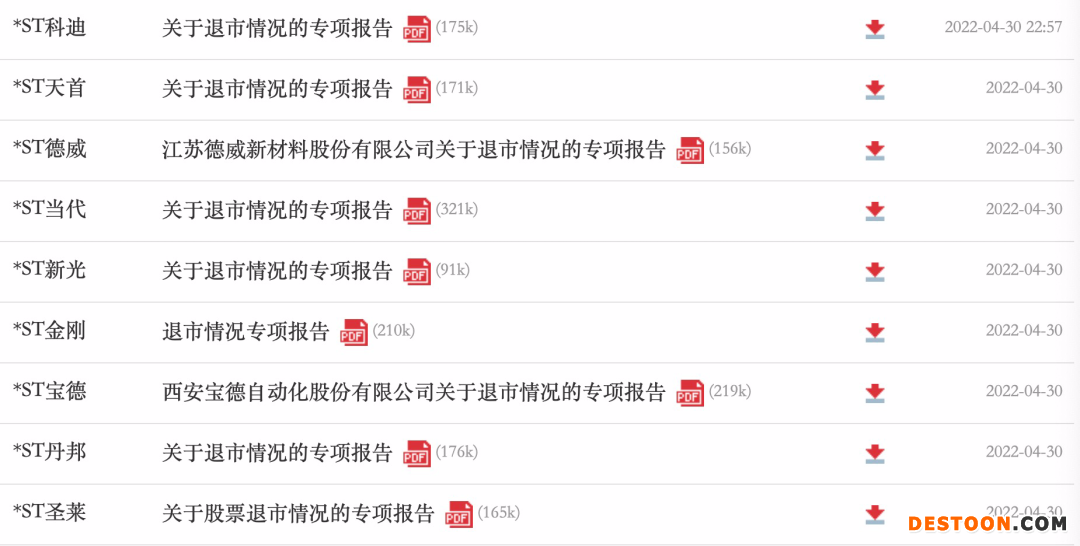Download the *ST天首 report file
Image resolution: width=1080 pixels, height=546 pixels.
[x=875, y=90]
